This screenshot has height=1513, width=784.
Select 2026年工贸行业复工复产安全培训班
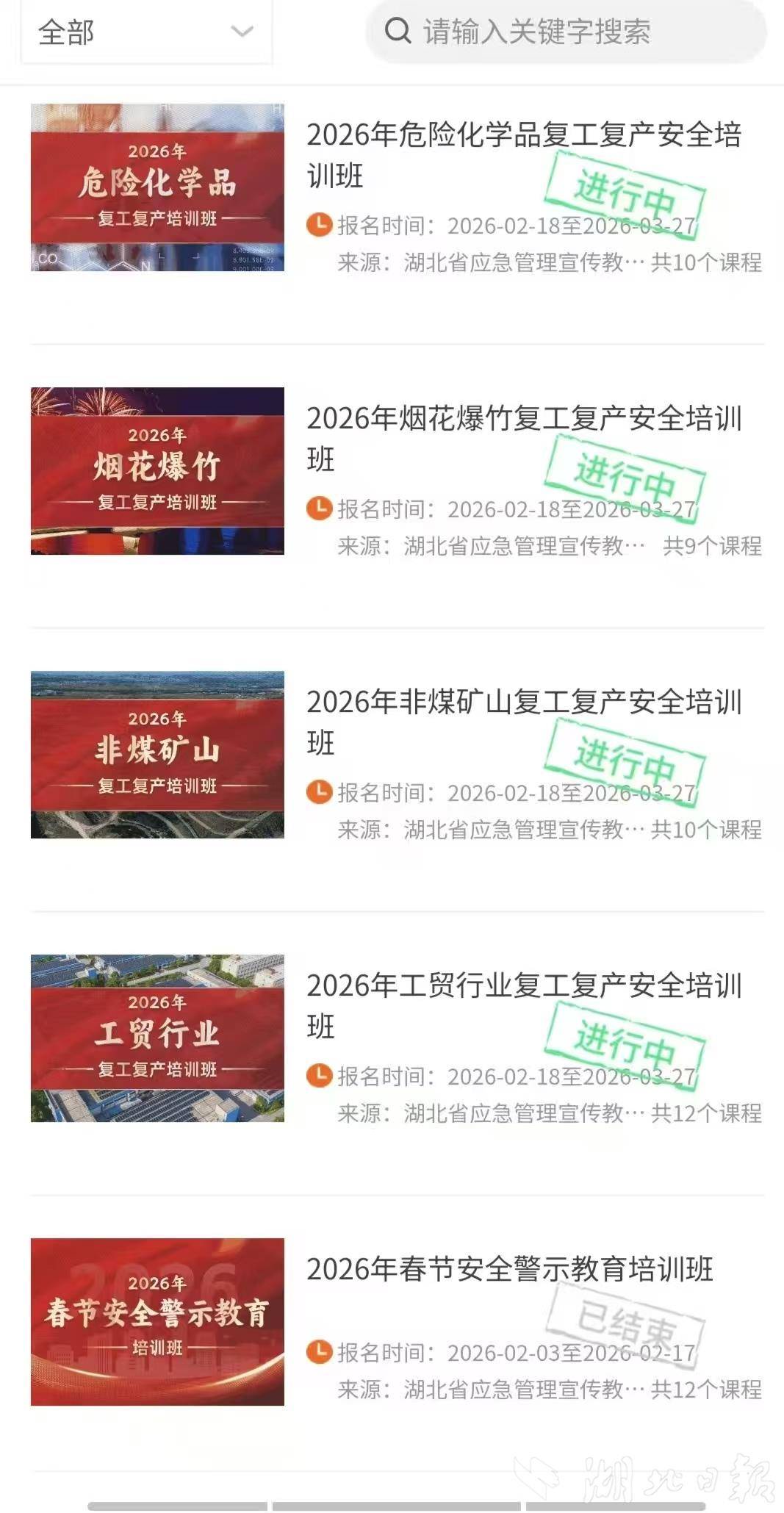[x=523, y=987]
